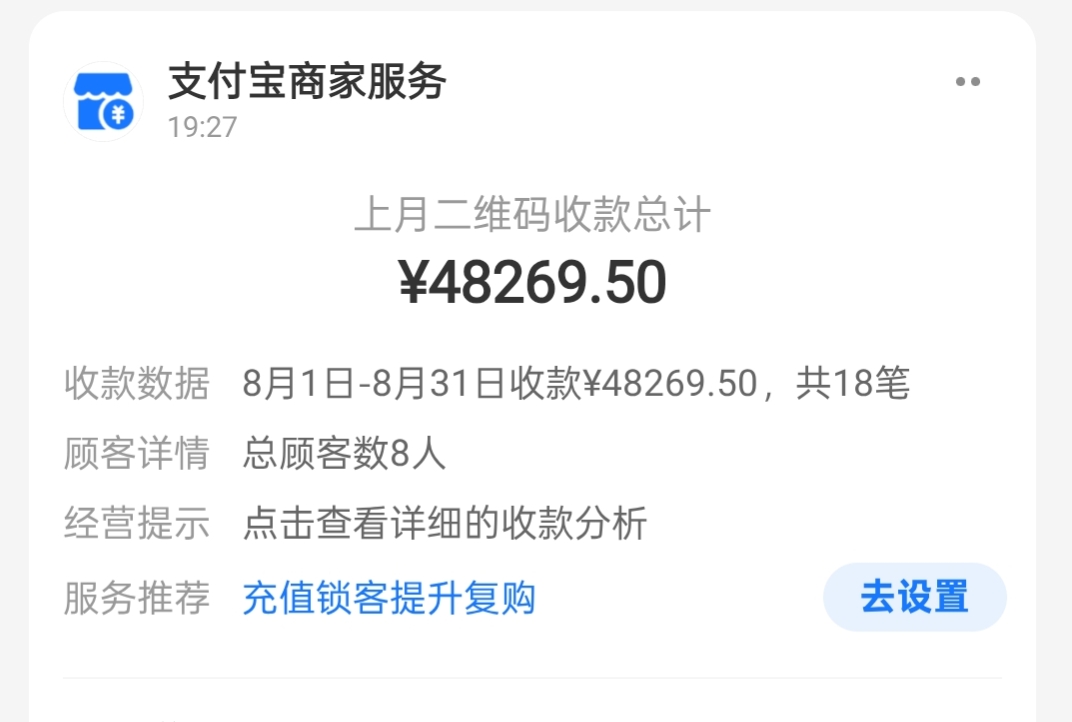Tap the 去设置 button

click(x=914, y=597)
